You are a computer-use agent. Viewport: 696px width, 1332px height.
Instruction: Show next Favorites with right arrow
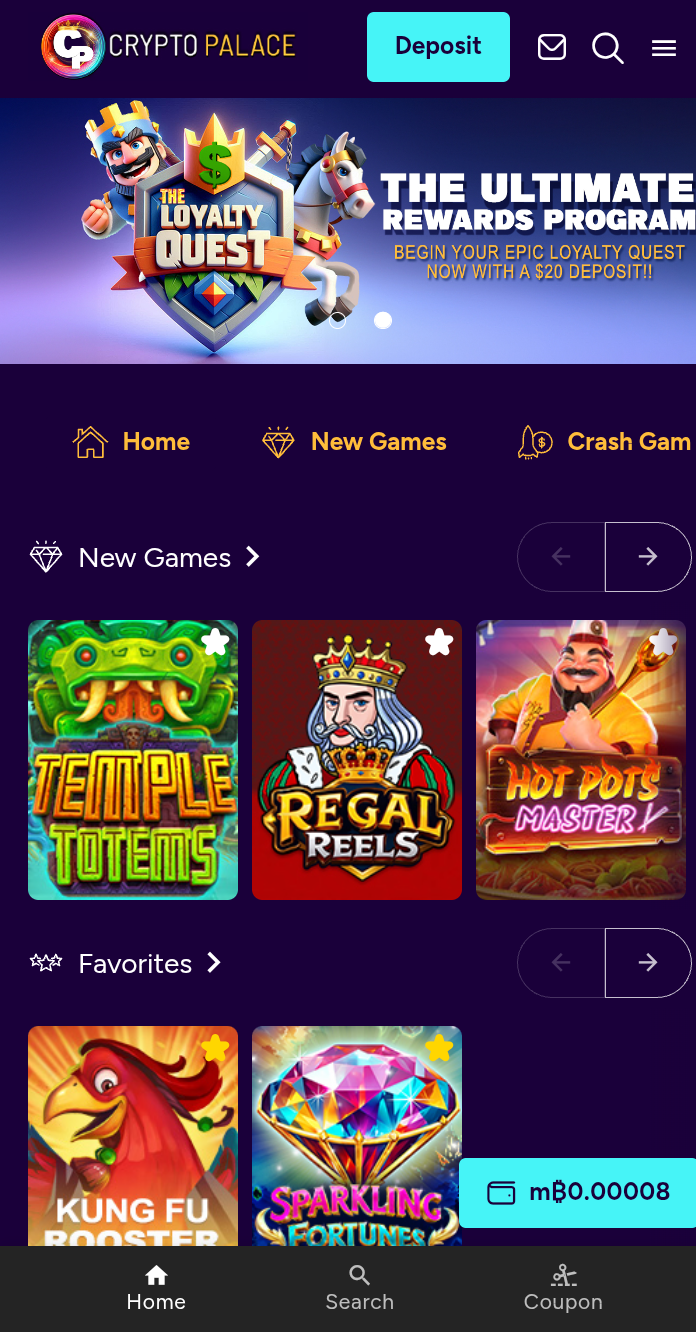[648, 963]
